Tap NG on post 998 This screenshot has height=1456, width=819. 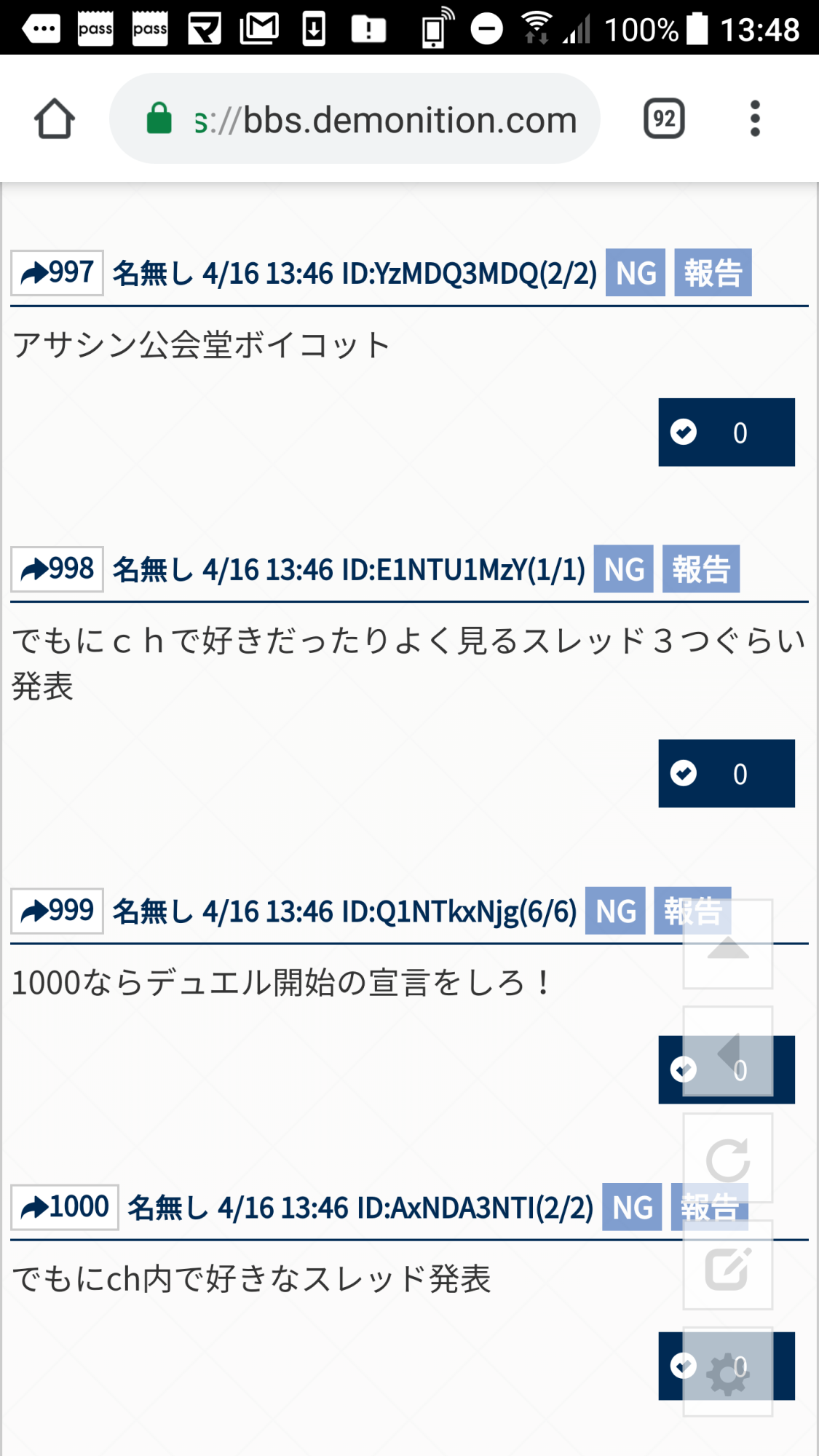[624, 569]
